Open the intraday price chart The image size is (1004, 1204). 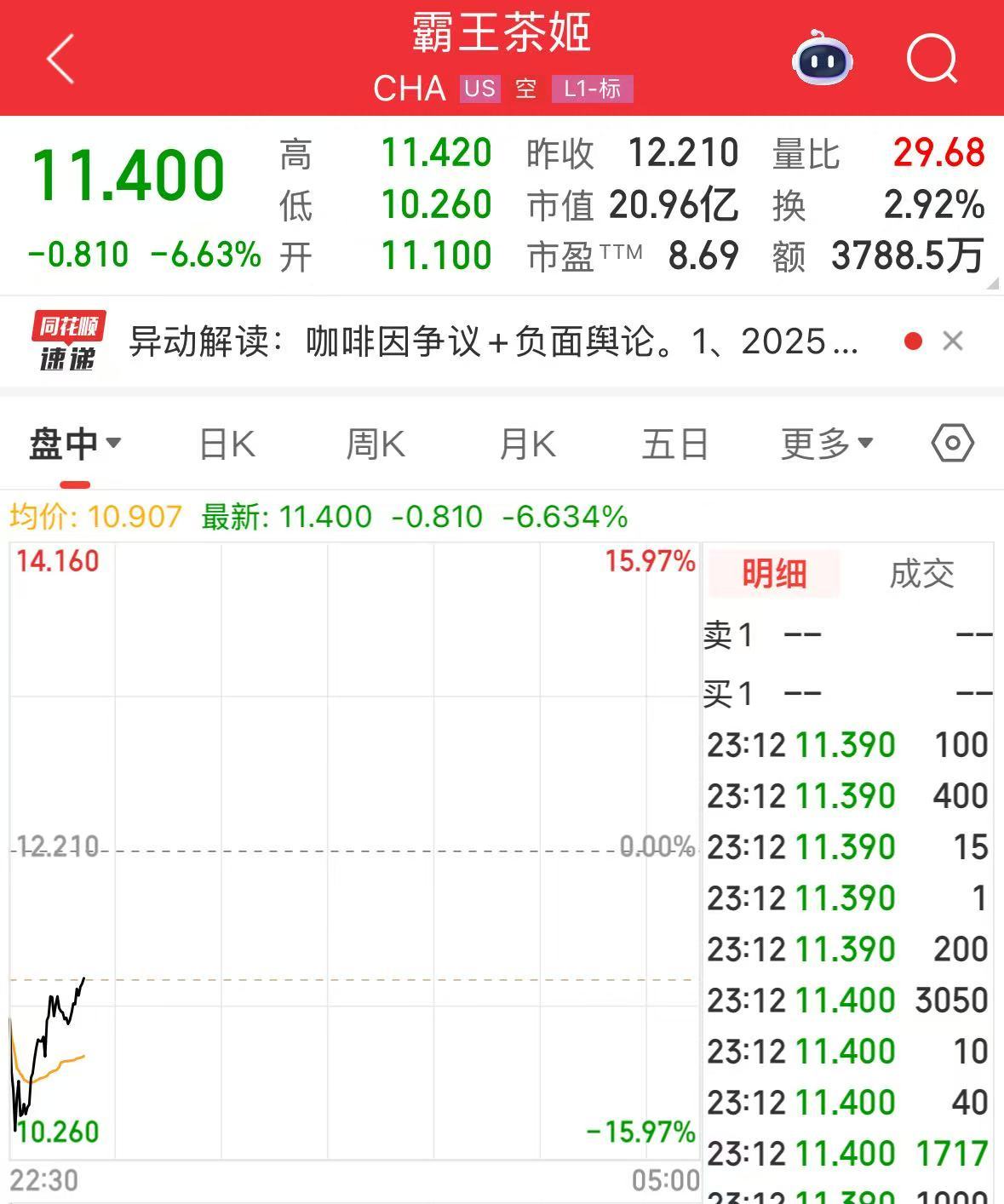[353, 851]
